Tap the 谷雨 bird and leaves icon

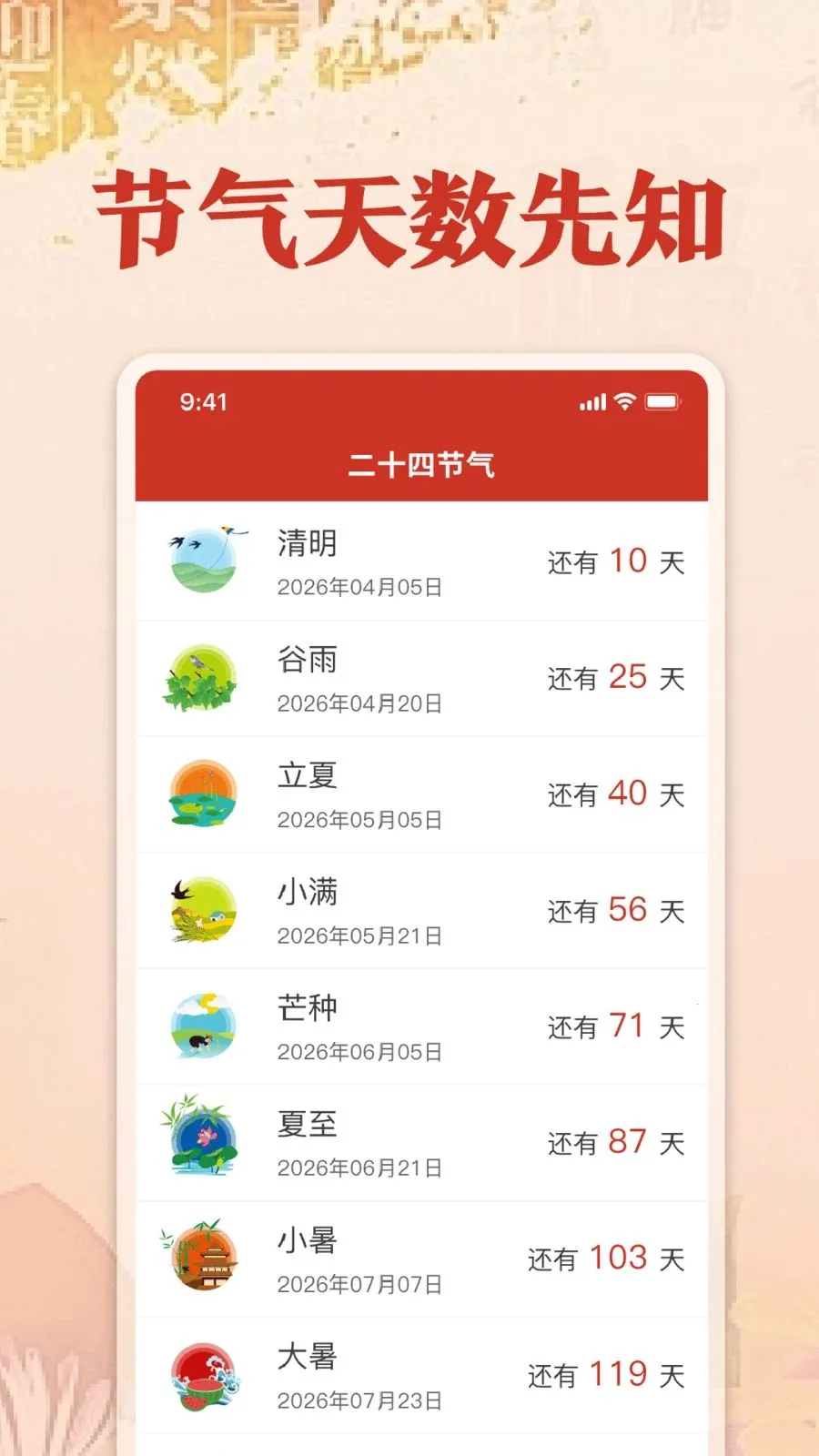[x=204, y=678]
